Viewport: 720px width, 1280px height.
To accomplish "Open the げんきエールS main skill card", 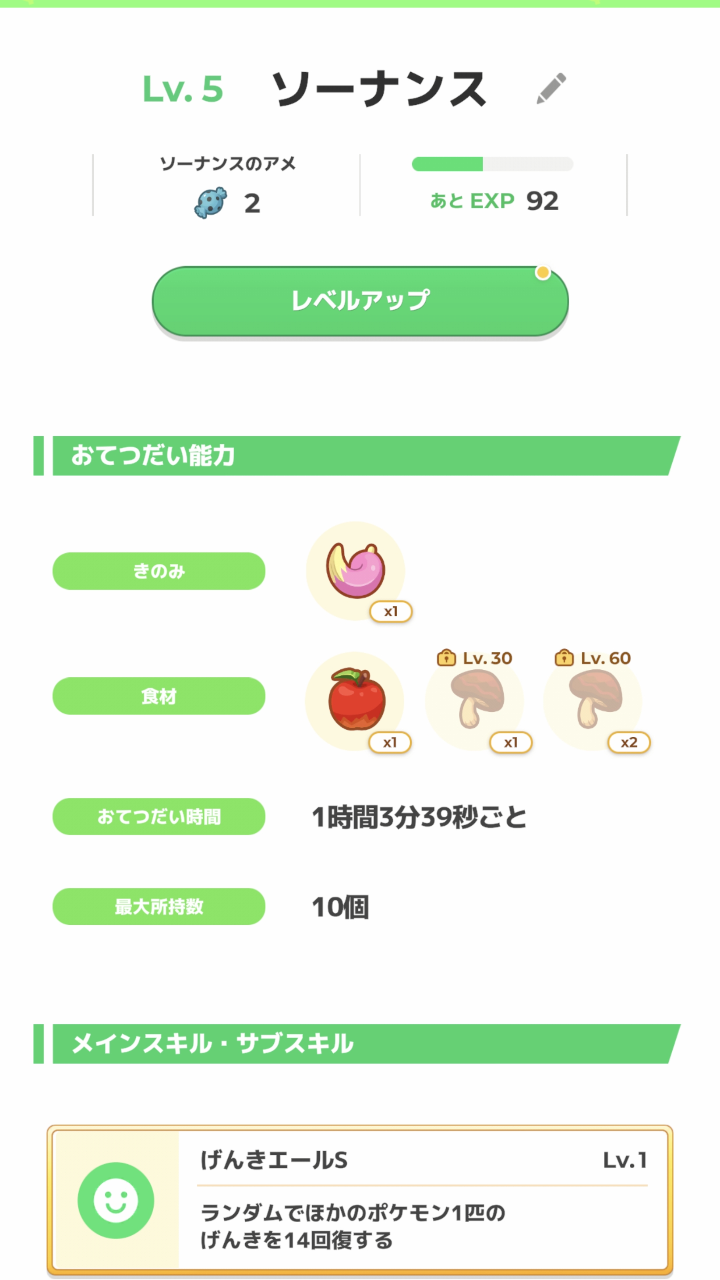I will pos(360,1201).
